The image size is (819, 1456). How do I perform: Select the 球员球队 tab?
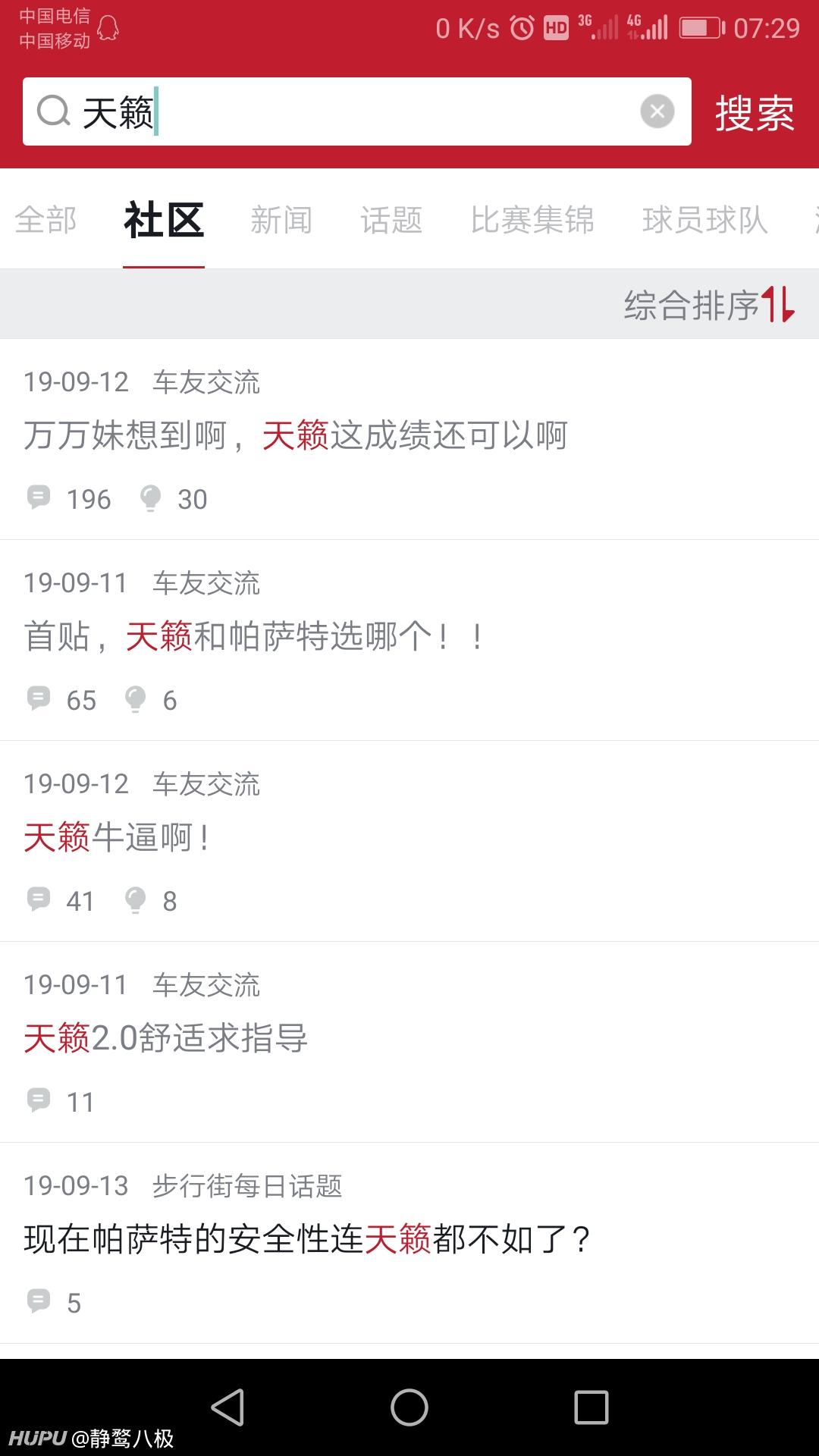(x=705, y=220)
